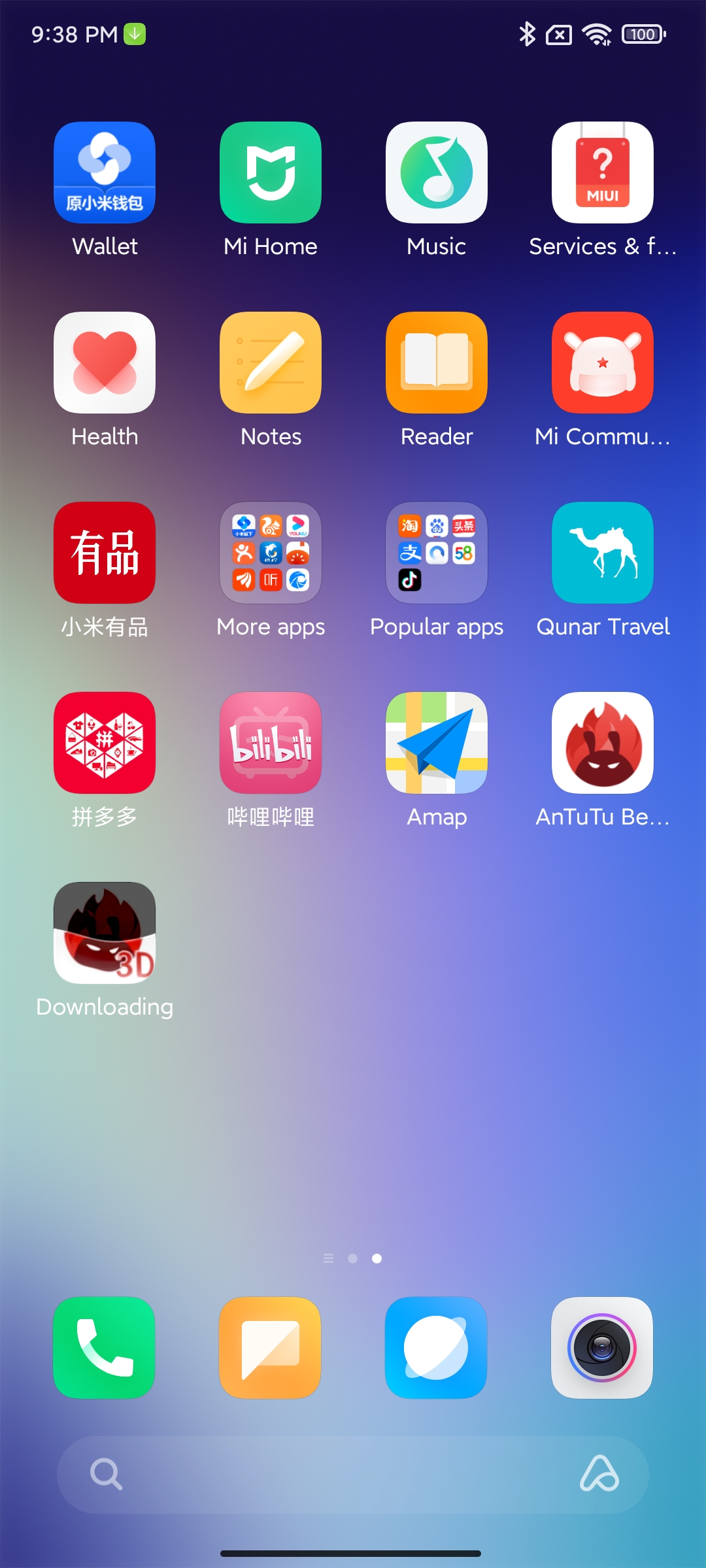
Task: Open Notes
Action: 271,363
